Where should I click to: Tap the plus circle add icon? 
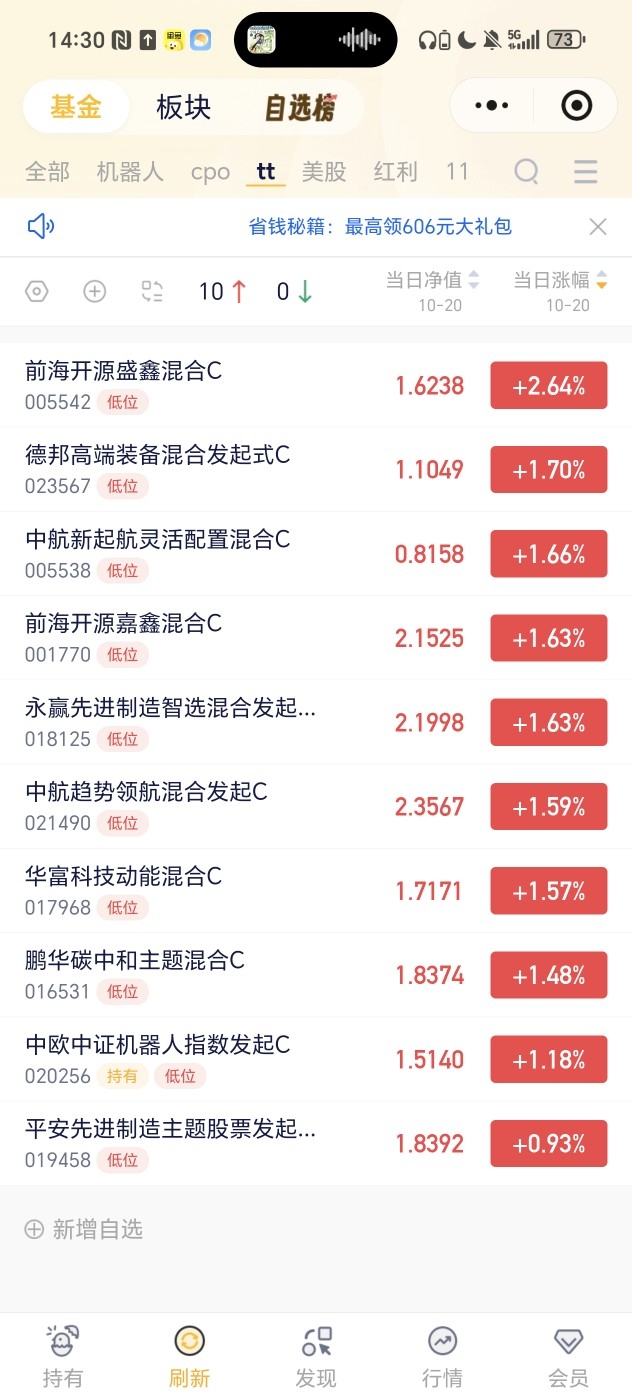[x=94, y=291]
